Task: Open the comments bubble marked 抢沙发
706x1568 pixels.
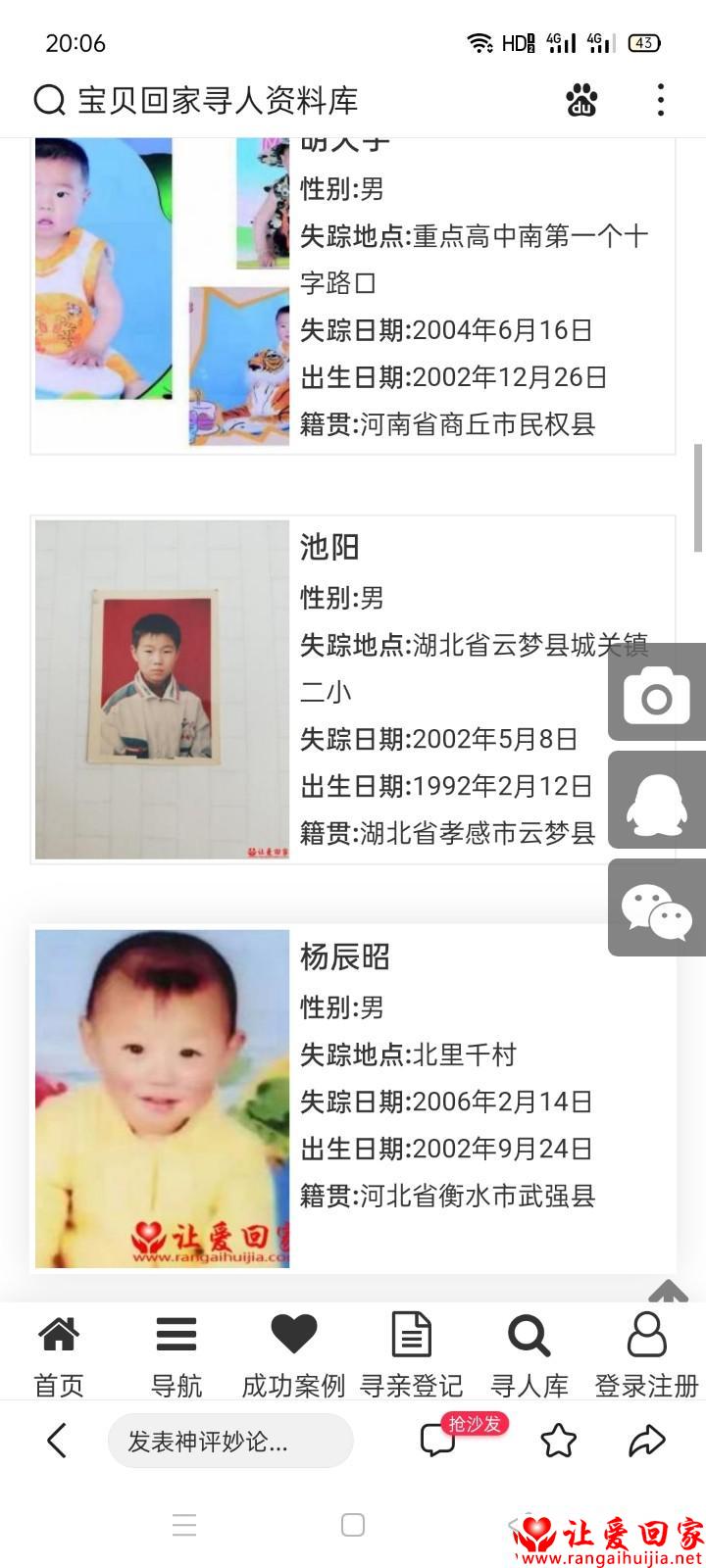Action: point(438,1441)
